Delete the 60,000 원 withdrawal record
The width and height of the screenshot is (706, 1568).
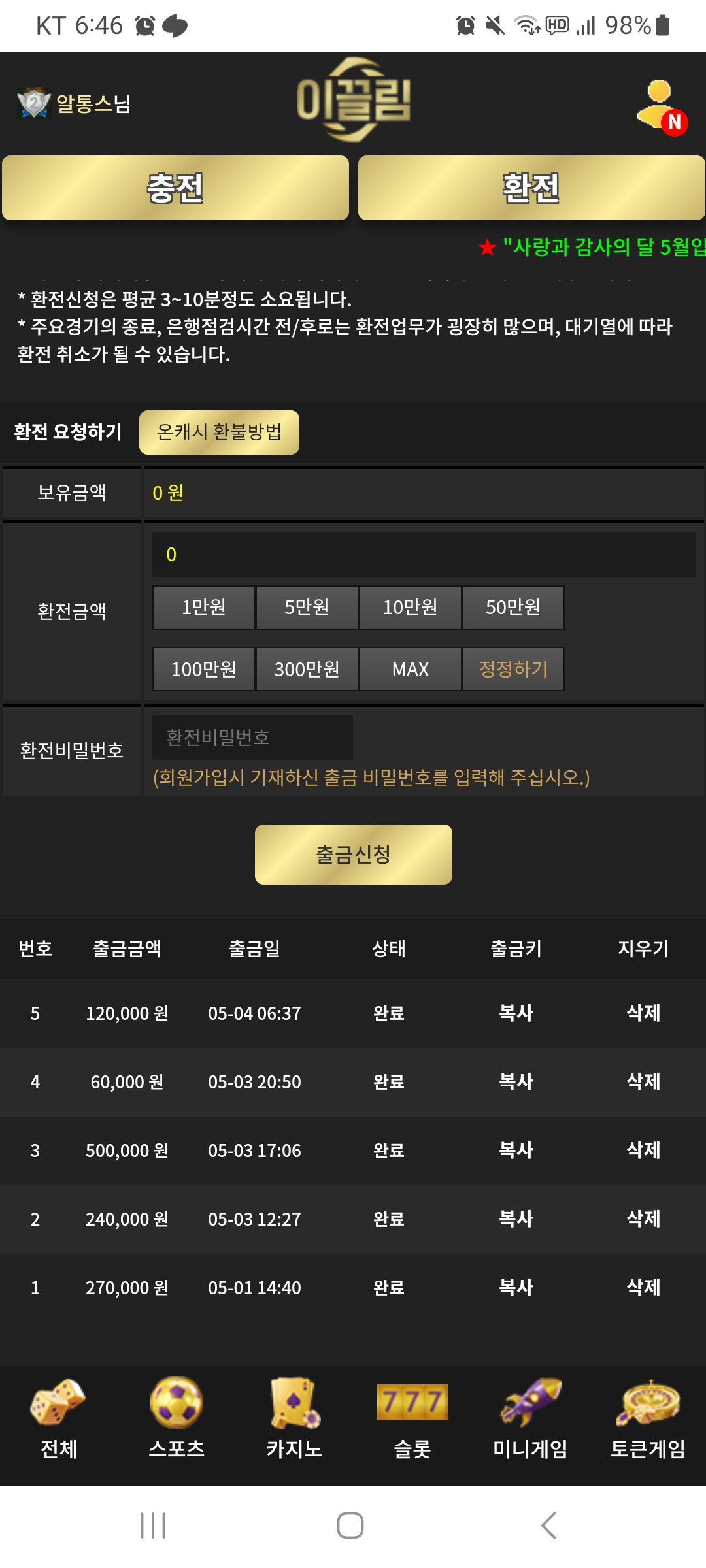(x=643, y=1082)
